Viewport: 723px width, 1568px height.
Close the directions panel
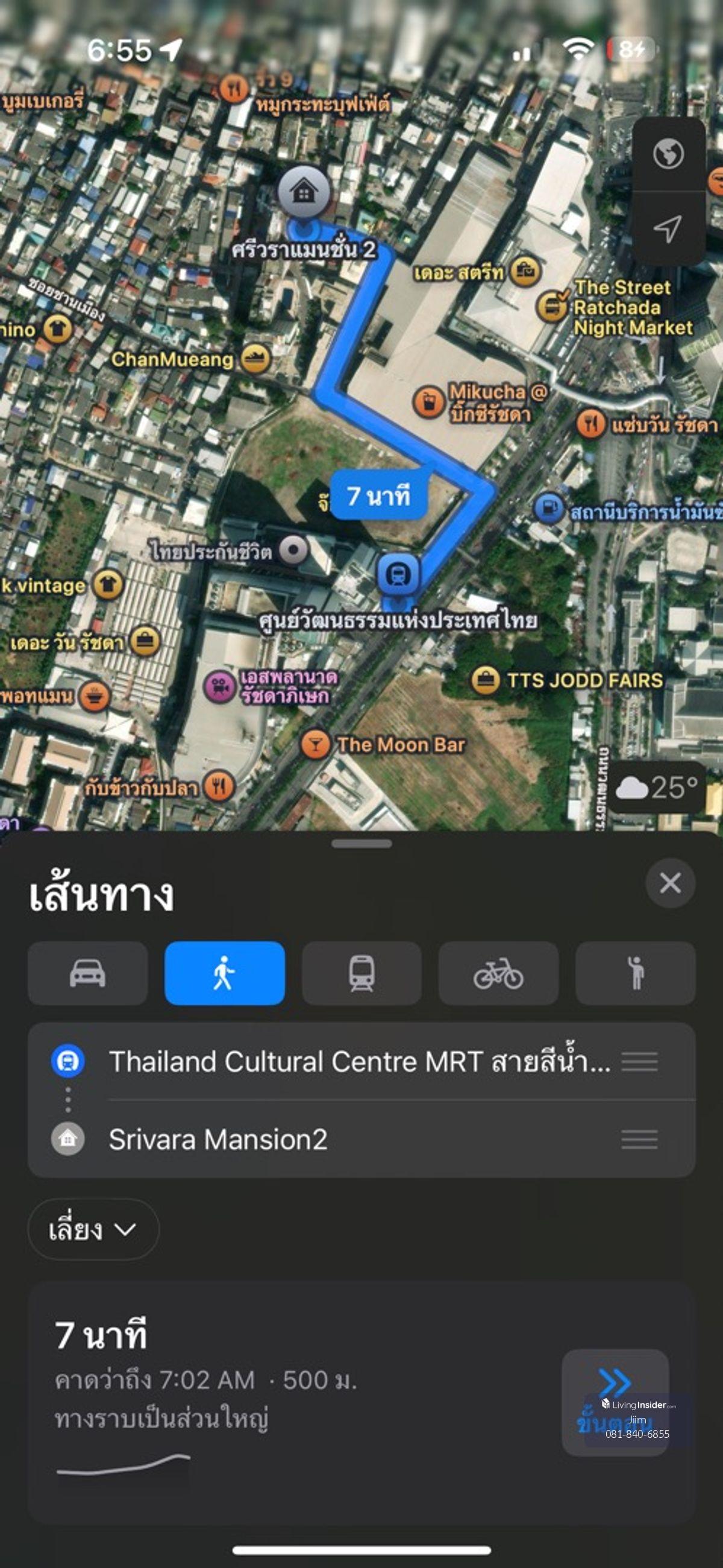point(670,883)
